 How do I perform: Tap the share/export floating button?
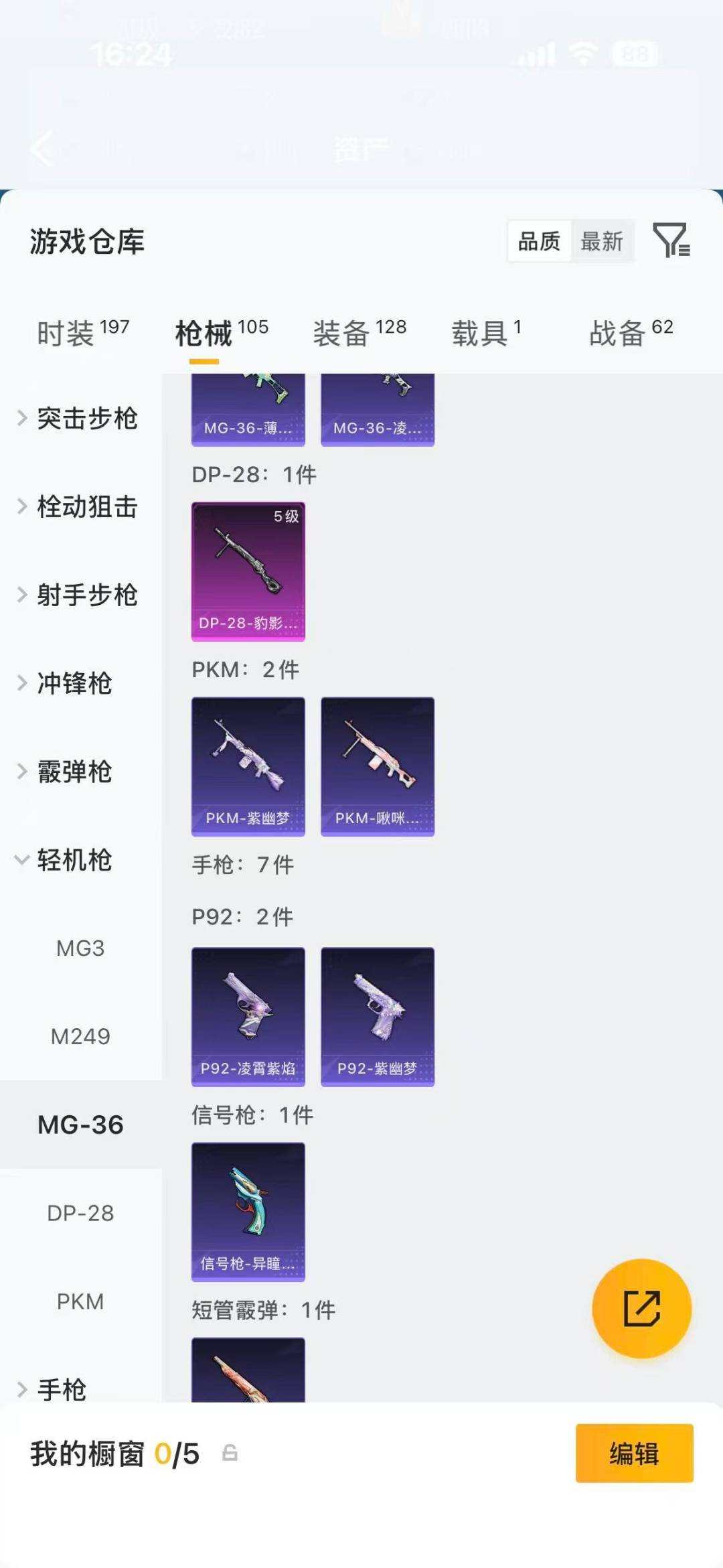tap(641, 1308)
